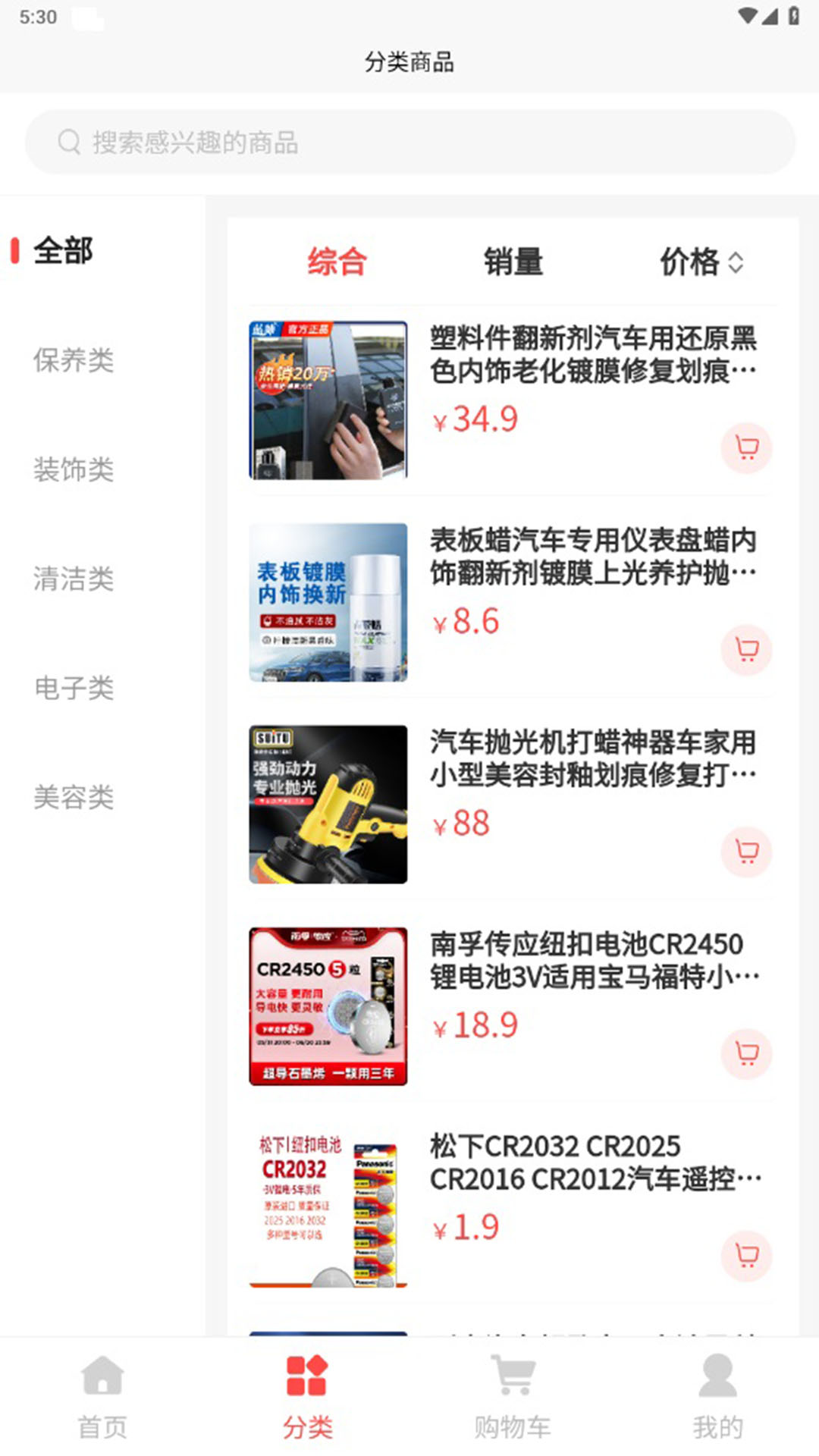Screen dimensions: 819x1456
Task: Add the 松下CR2032 battery to cart
Action: coord(747,1256)
